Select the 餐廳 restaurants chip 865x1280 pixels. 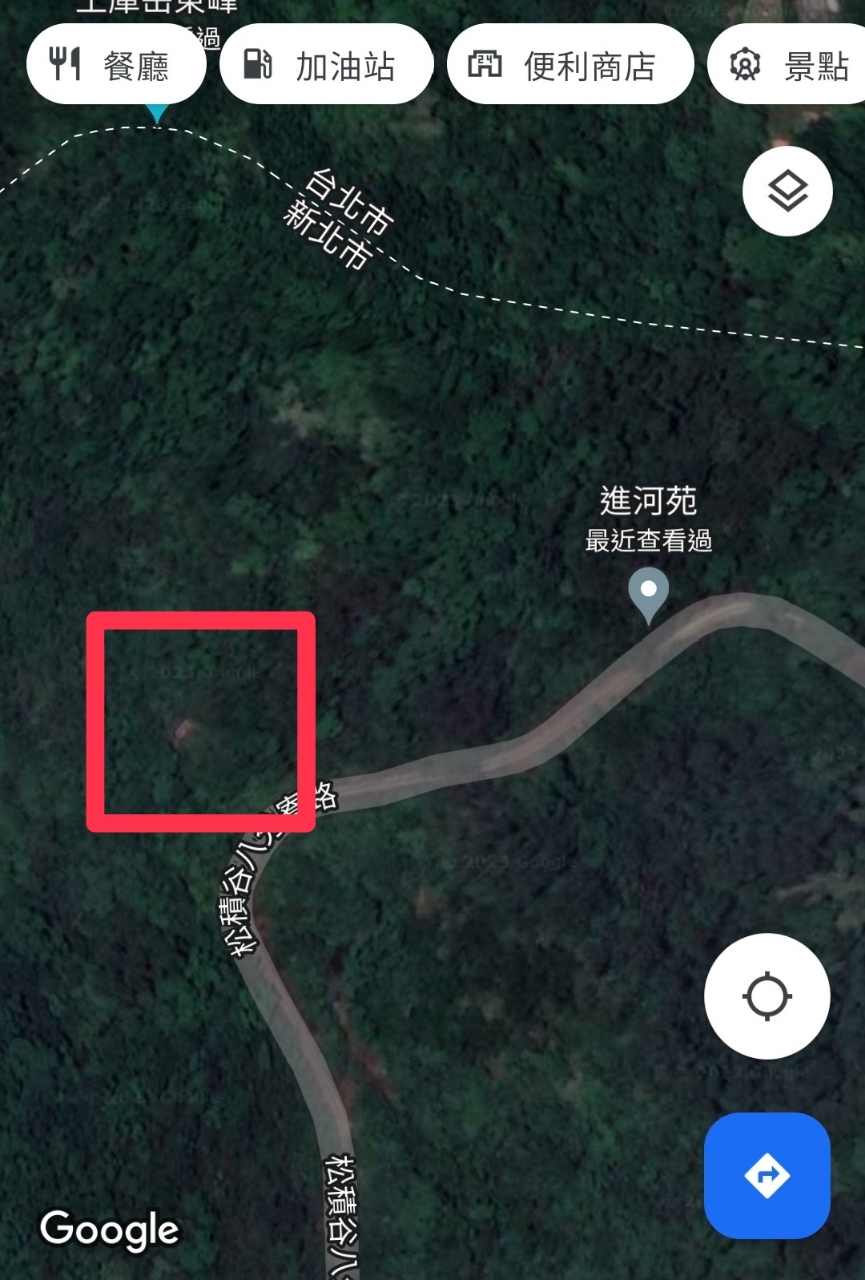coord(116,64)
